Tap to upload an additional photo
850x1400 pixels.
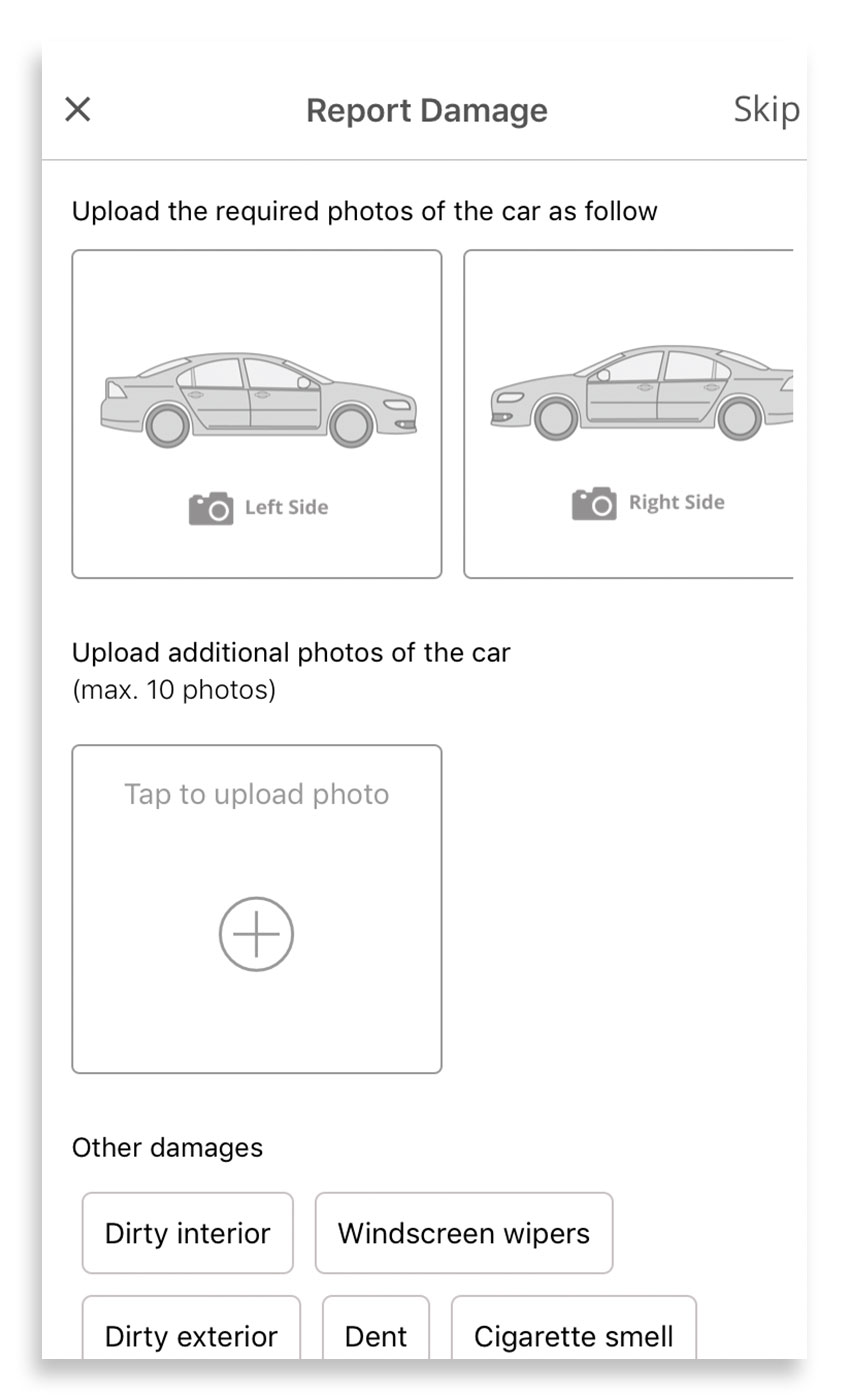tap(257, 909)
